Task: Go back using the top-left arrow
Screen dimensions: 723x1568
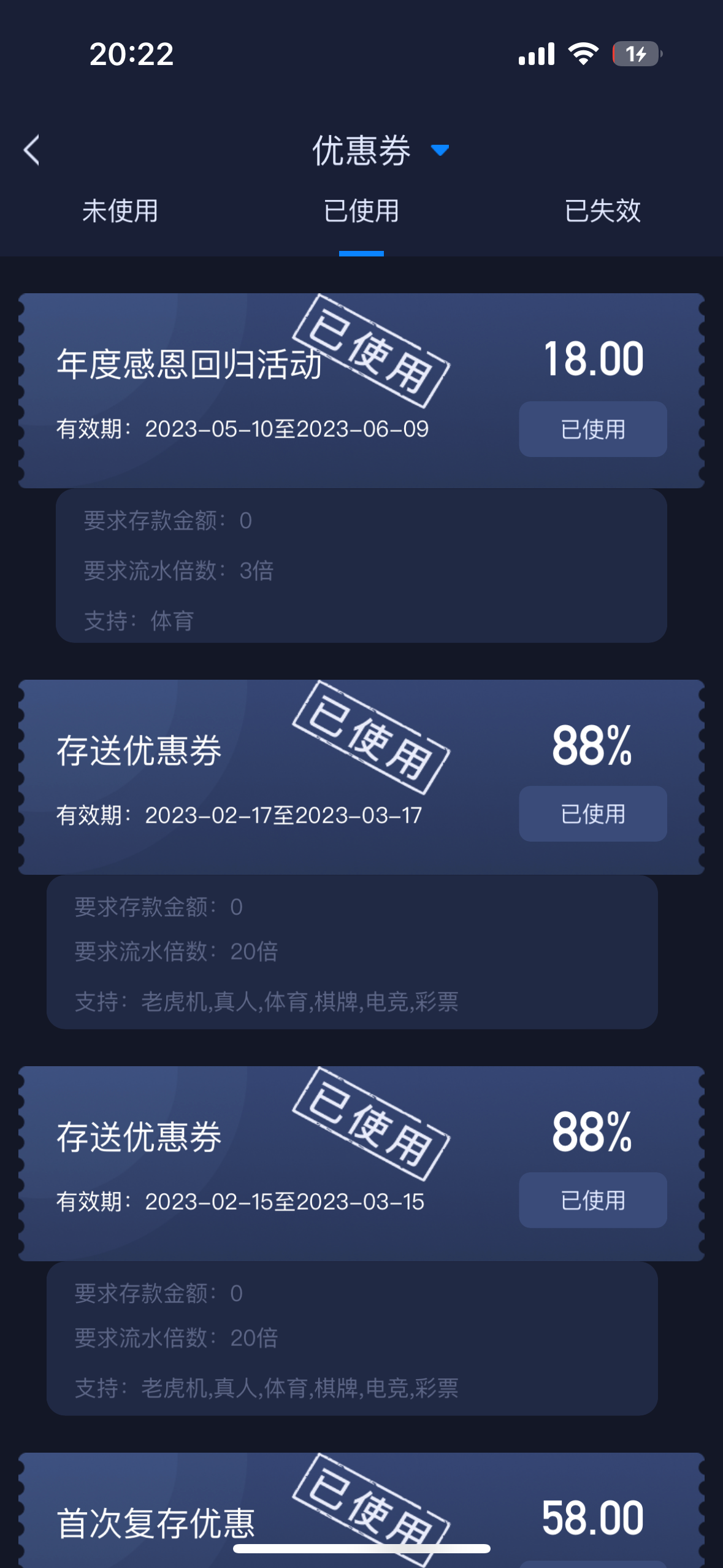Action: pyautogui.click(x=32, y=150)
